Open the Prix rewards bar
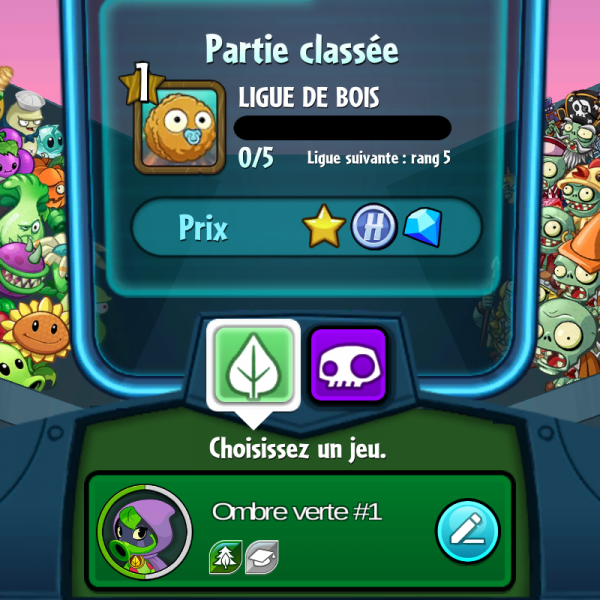This screenshot has width=600, height=600. (x=306, y=228)
